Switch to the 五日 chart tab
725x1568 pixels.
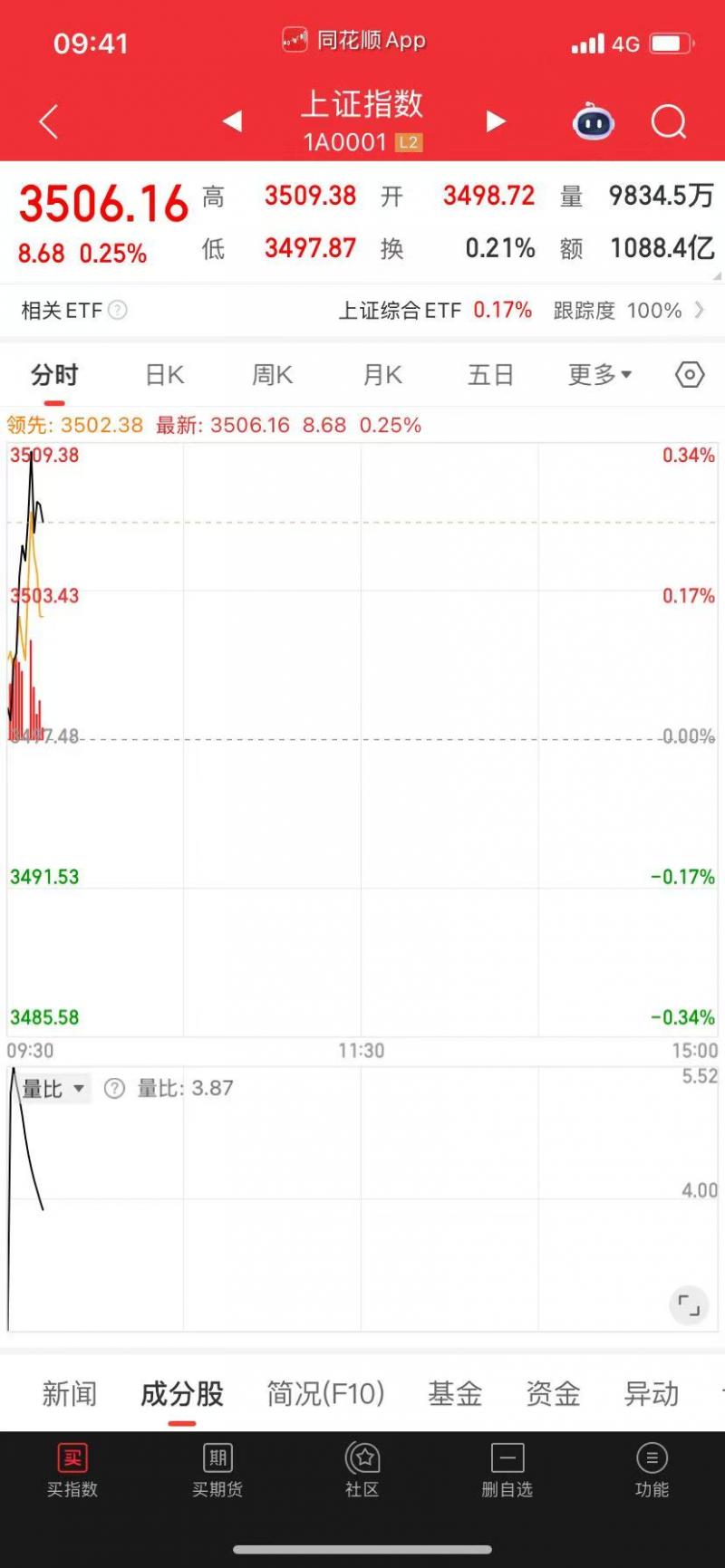pos(490,375)
